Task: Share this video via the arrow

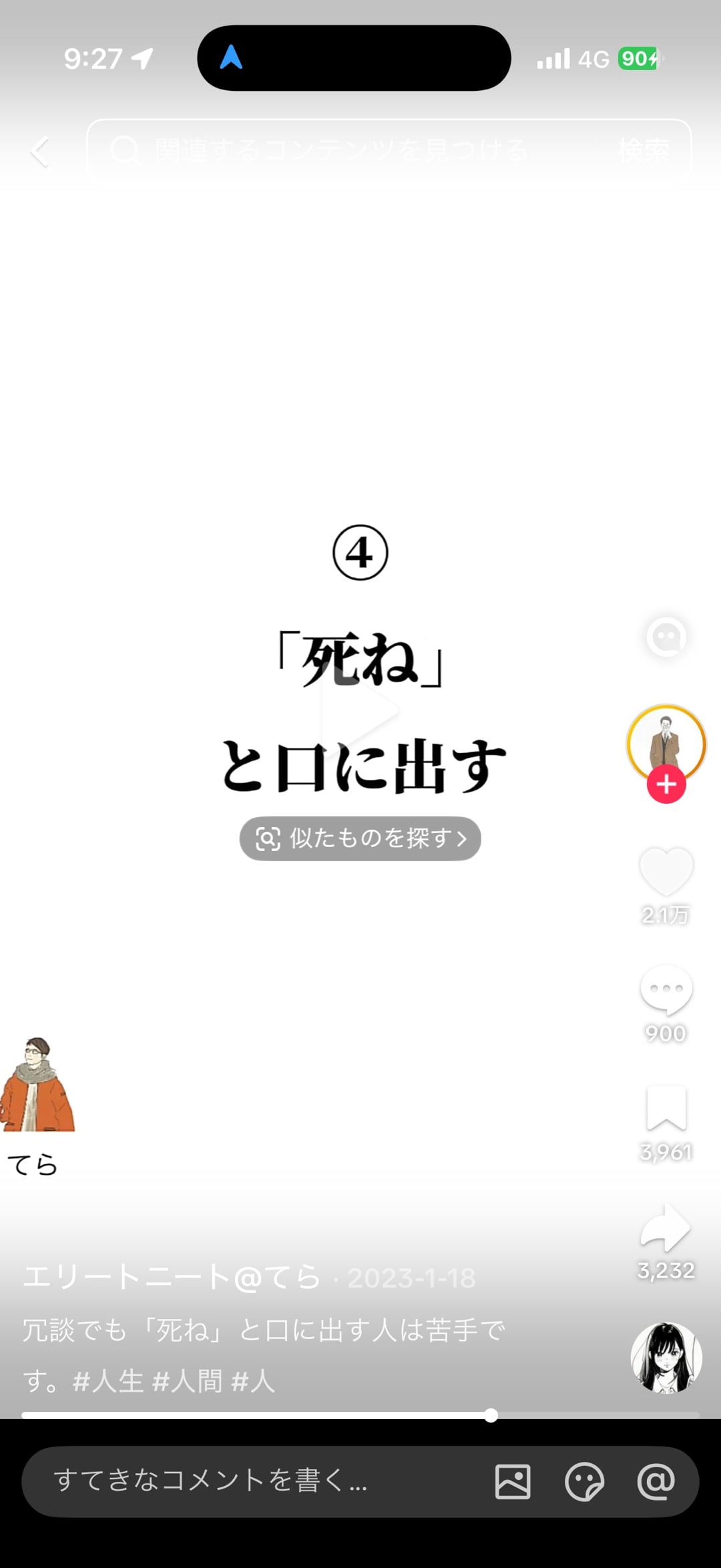Action: [x=666, y=1227]
